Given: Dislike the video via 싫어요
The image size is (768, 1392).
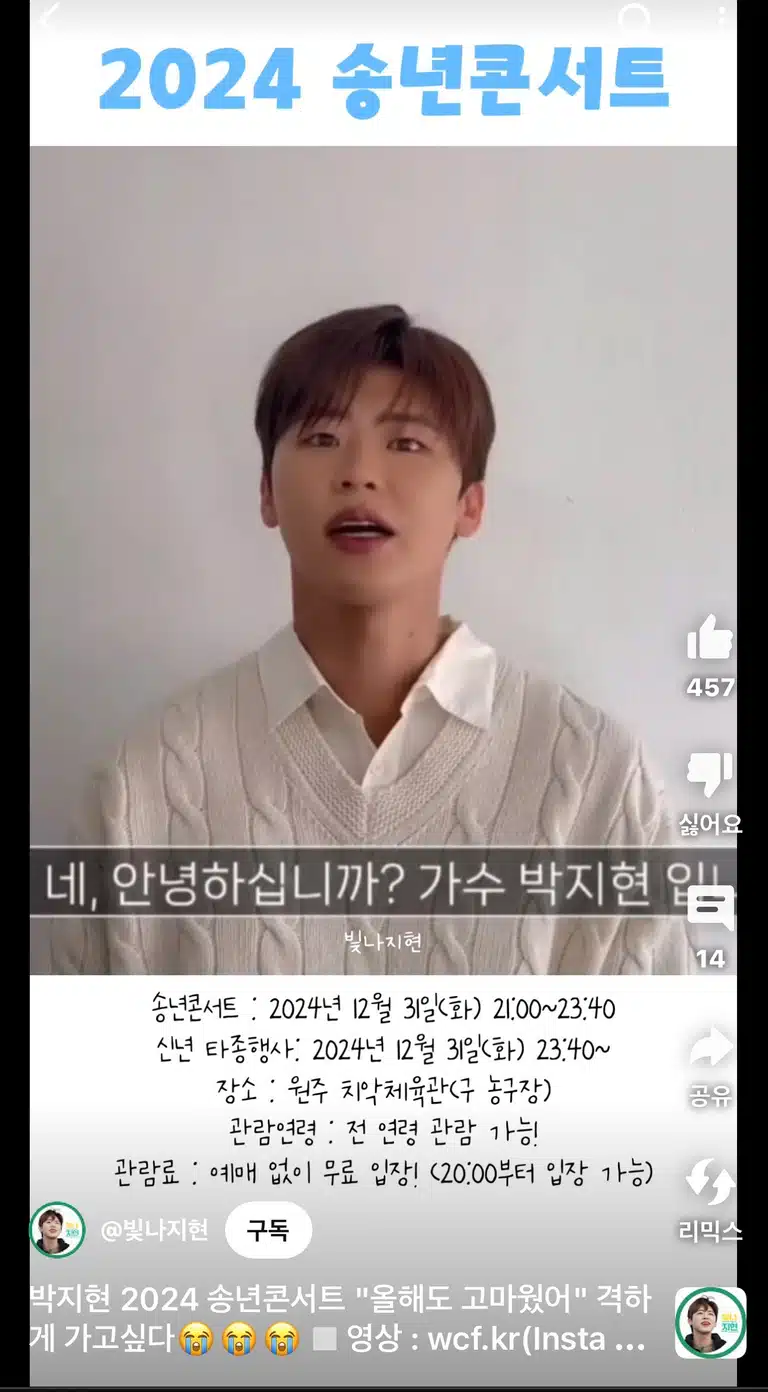Looking at the screenshot, I should pyautogui.click(x=710, y=776).
